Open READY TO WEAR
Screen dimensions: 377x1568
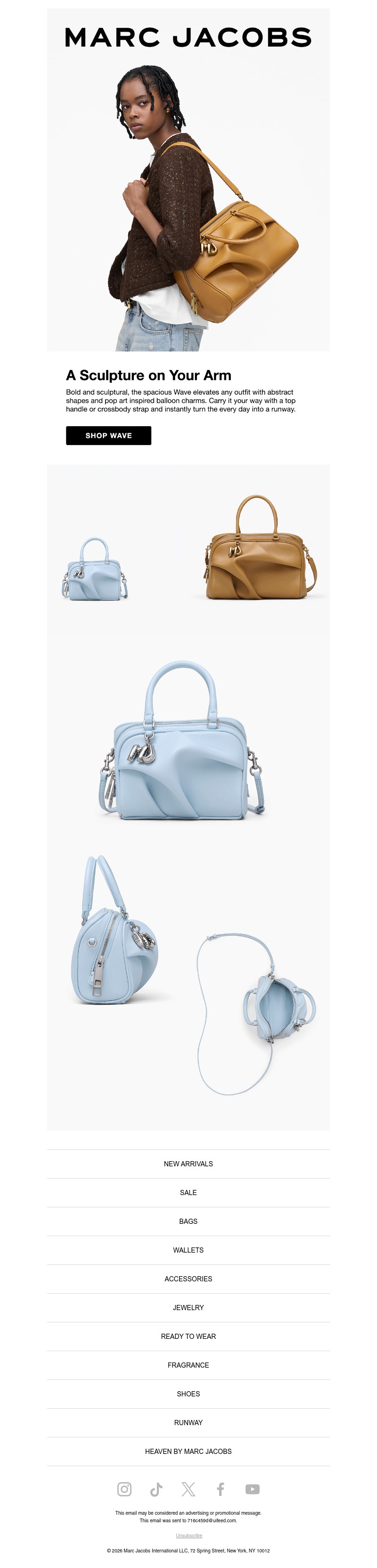coord(188,1336)
